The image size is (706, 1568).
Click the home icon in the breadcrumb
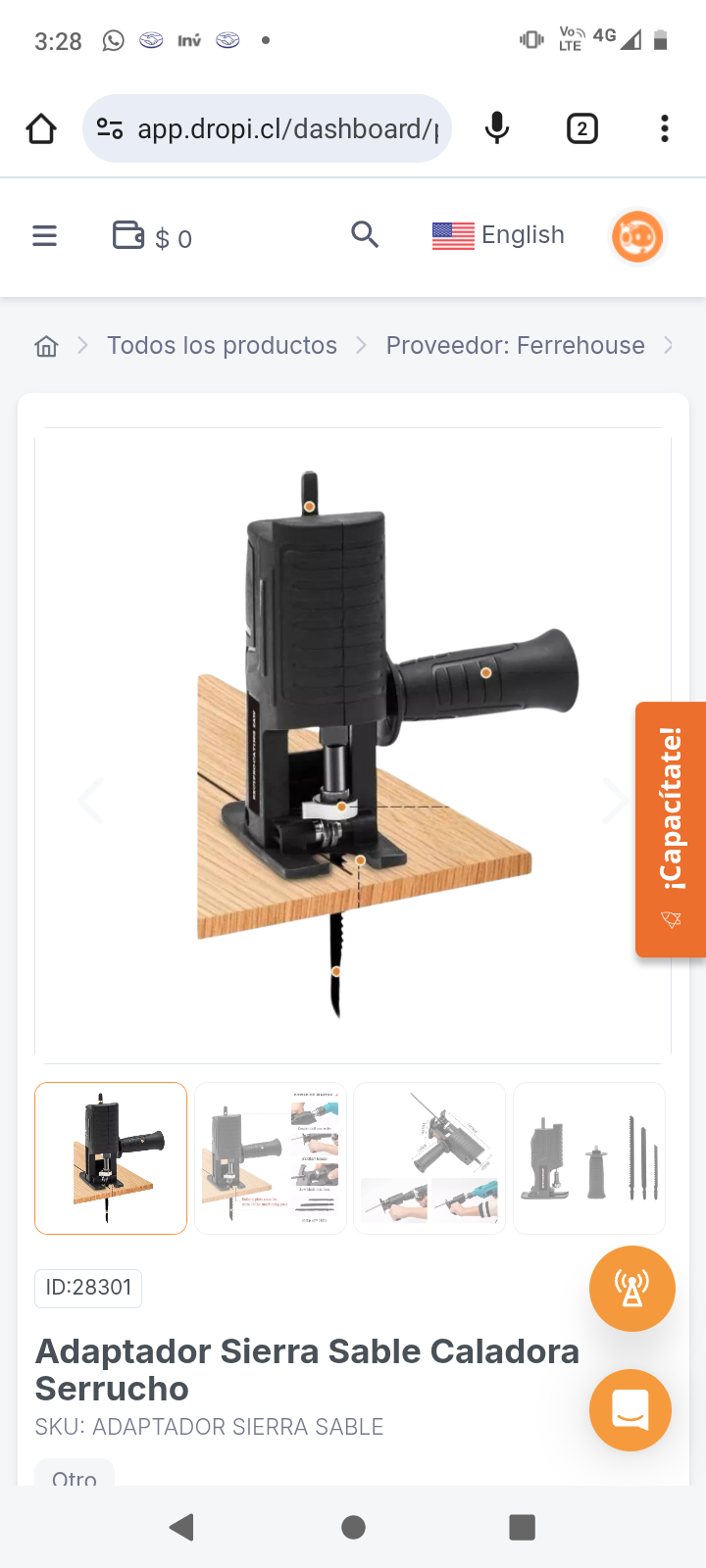(x=45, y=345)
